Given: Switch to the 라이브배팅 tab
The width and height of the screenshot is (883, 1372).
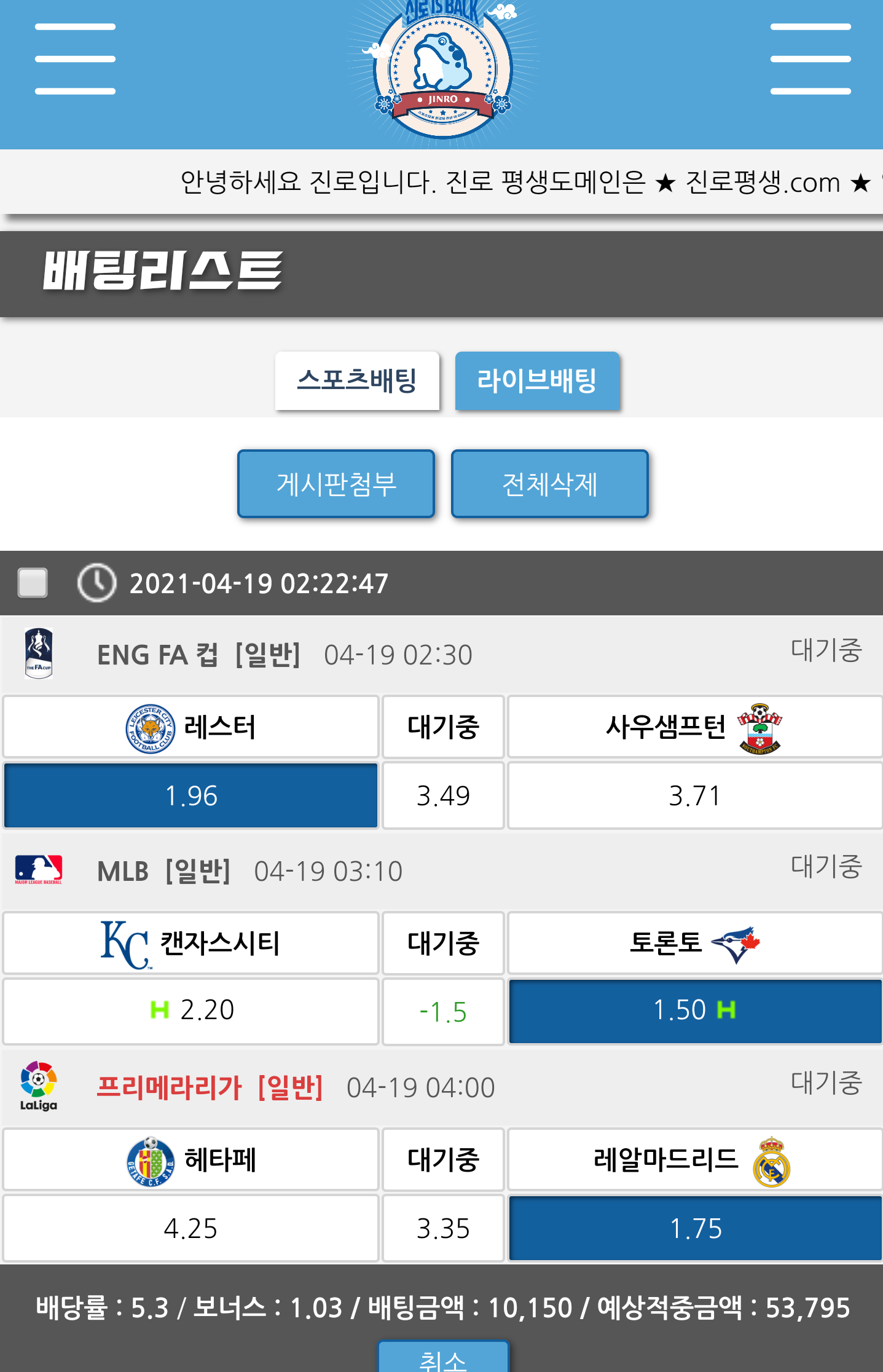Looking at the screenshot, I should point(537,380).
